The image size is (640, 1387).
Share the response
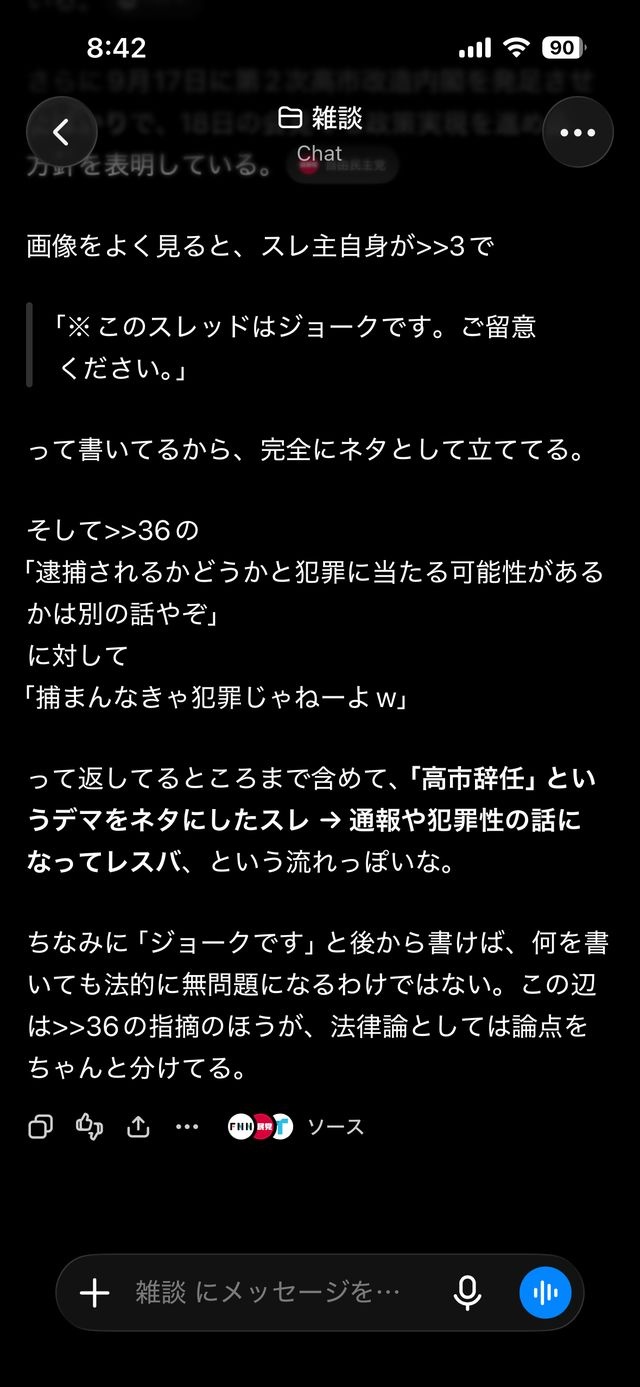tap(138, 1127)
